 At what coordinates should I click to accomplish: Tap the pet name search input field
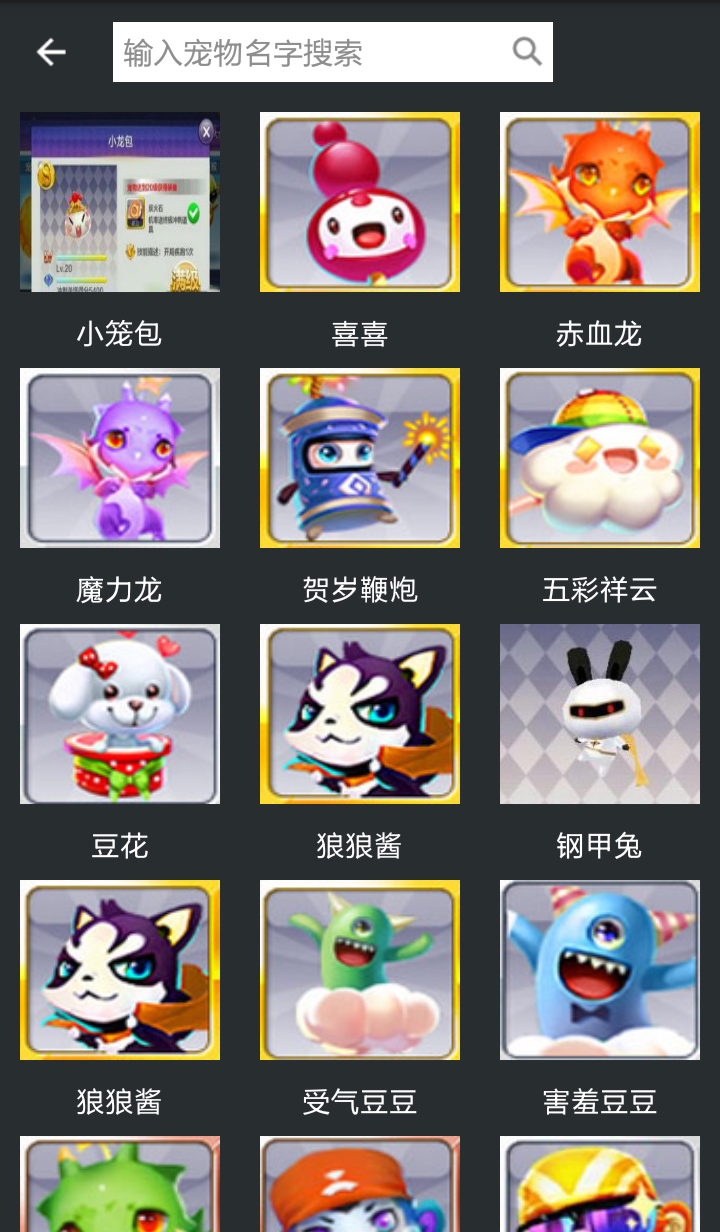pyautogui.click(x=300, y=50)
